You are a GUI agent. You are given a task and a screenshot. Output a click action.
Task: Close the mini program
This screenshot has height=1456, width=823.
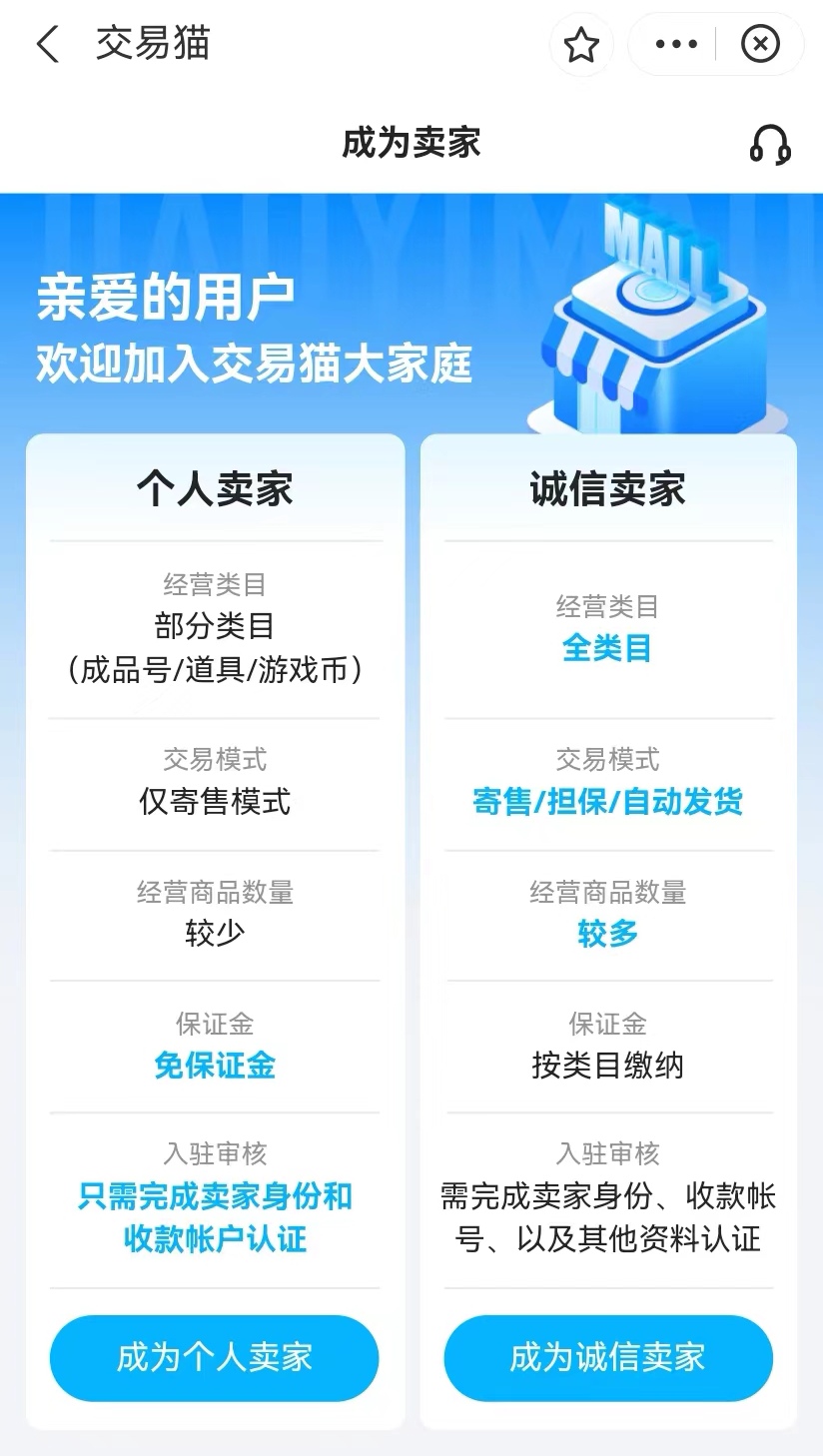coord(760,45)
